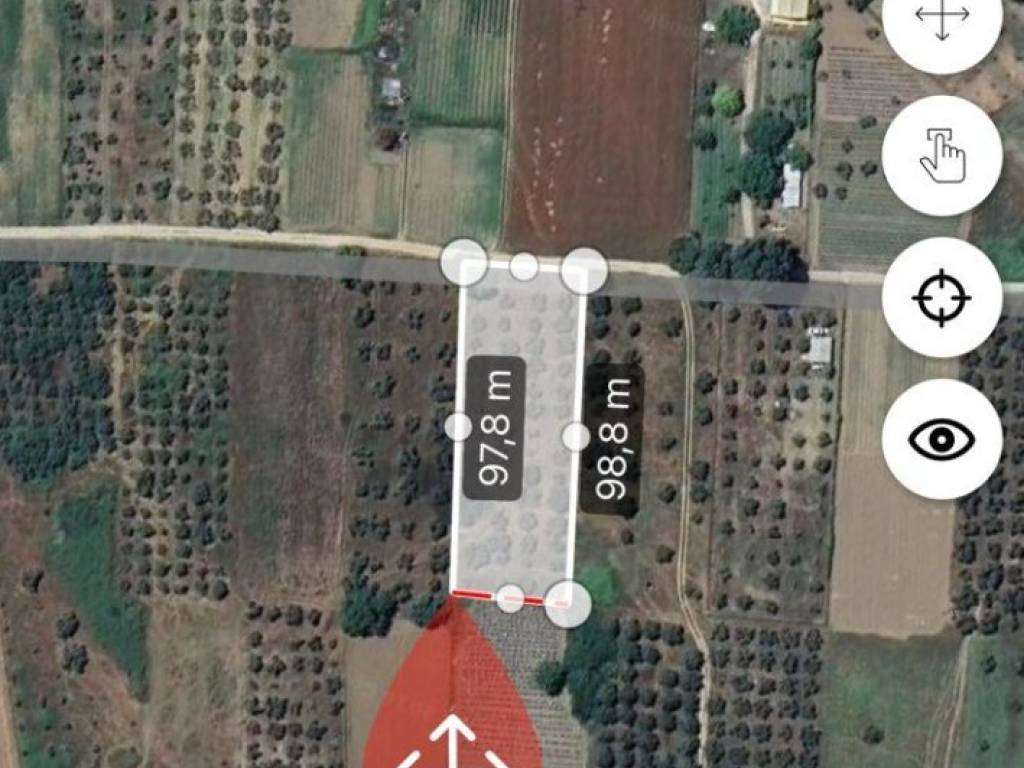Tap the midpoint handle on the 98,8 m edge

pyautogui.click(x=576, y=436)
